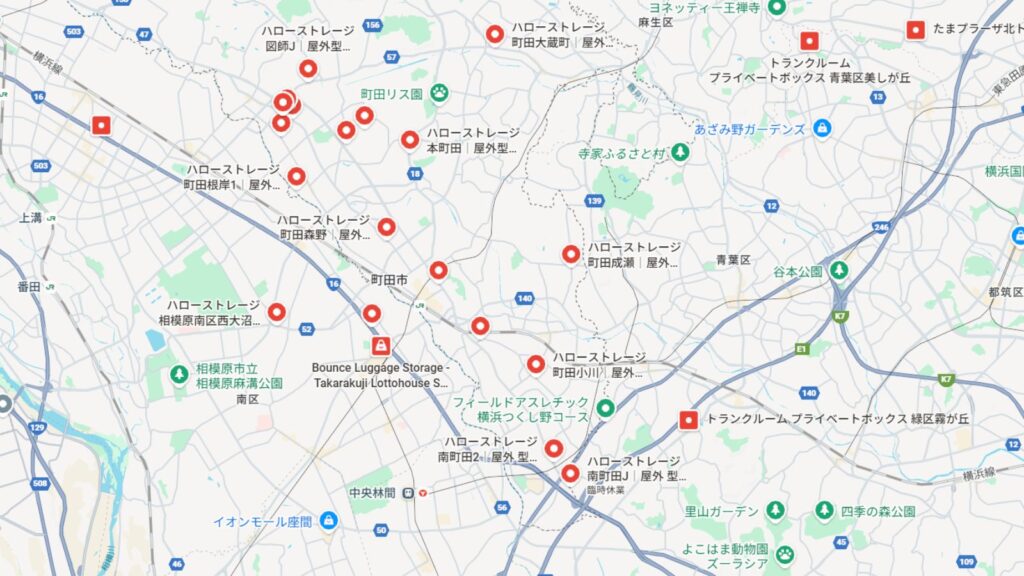Open the 町田リス園 place marker
This screenshot has width=1024, height=576.
coord(439,92)
